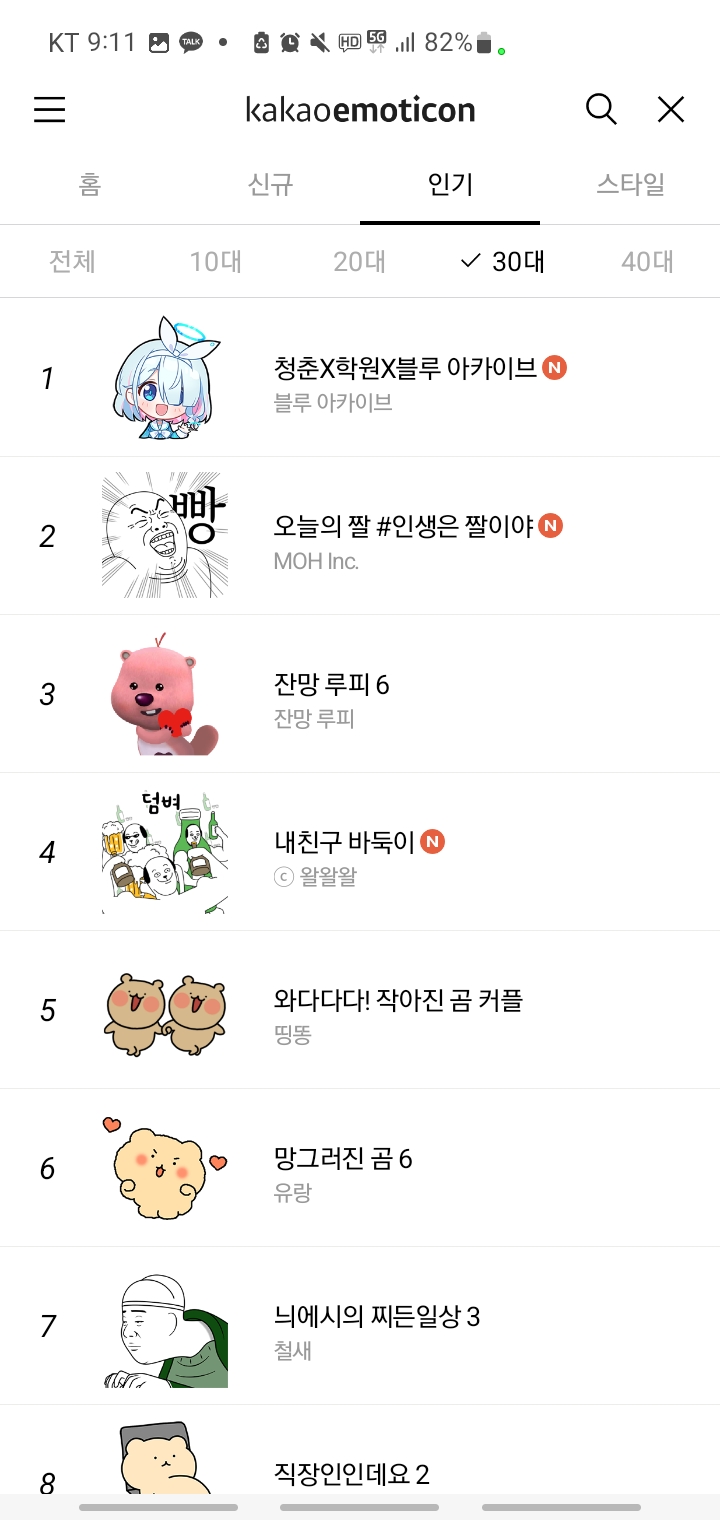Open the 잔망 루피 6 emoticon
This screenshot has height=1520, width=720.
click(331, 684)
